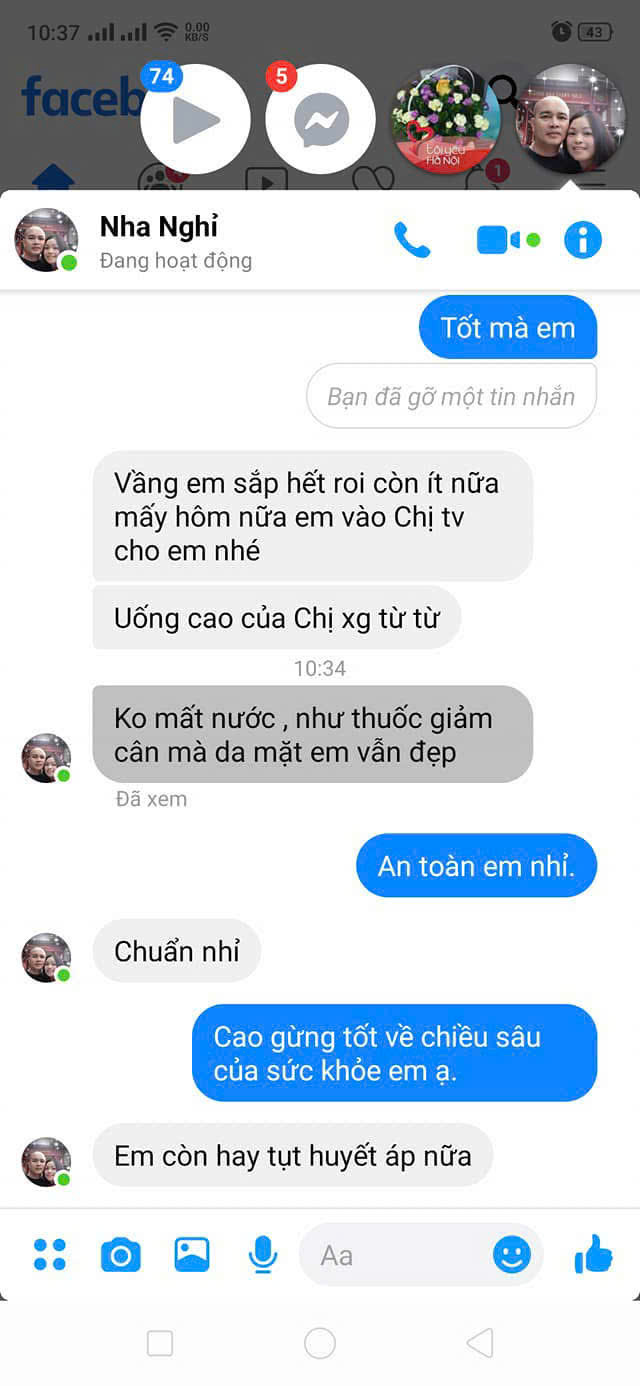Record a voice message with the microphone
Viewport: 640px width, 1386px height.
263,1254
